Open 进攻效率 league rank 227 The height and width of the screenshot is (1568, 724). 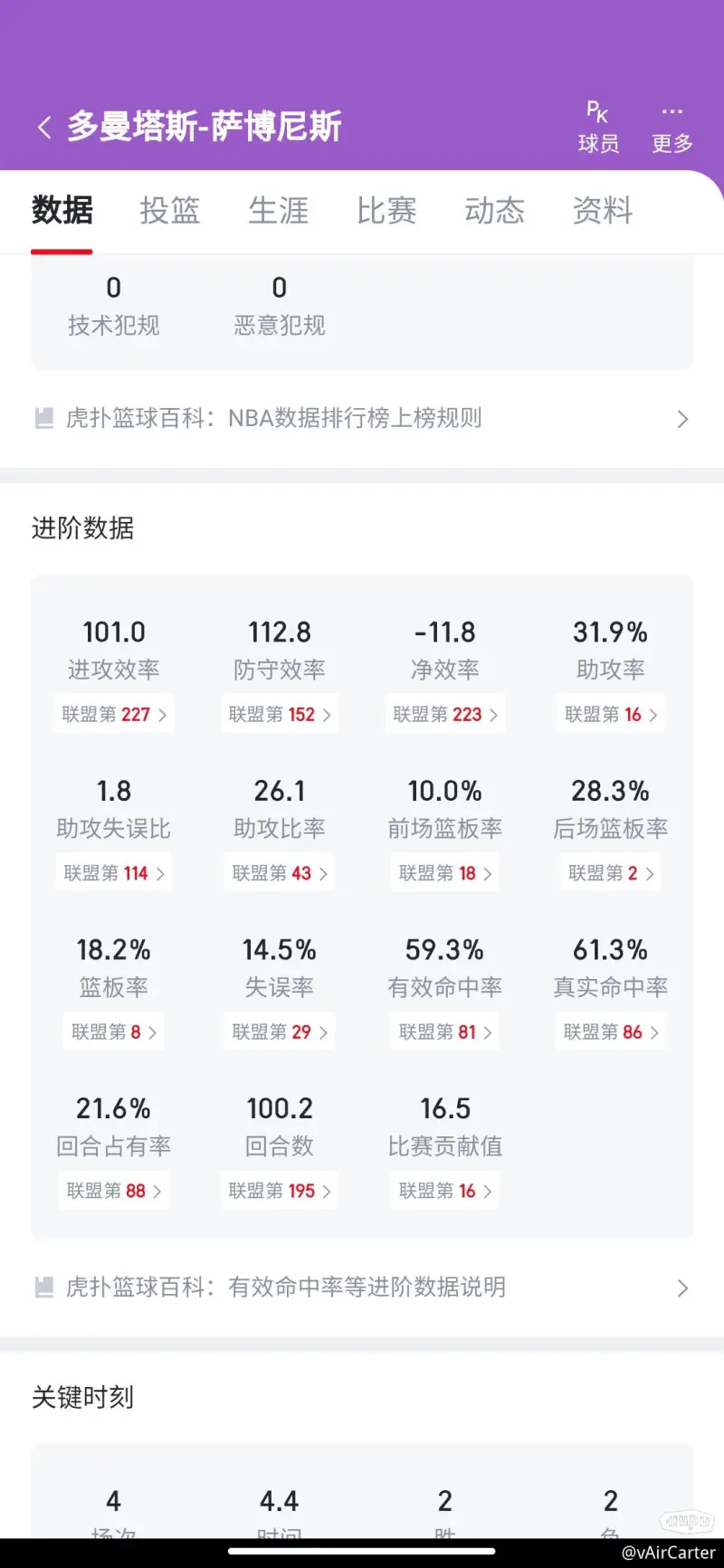tap(114, 715)
